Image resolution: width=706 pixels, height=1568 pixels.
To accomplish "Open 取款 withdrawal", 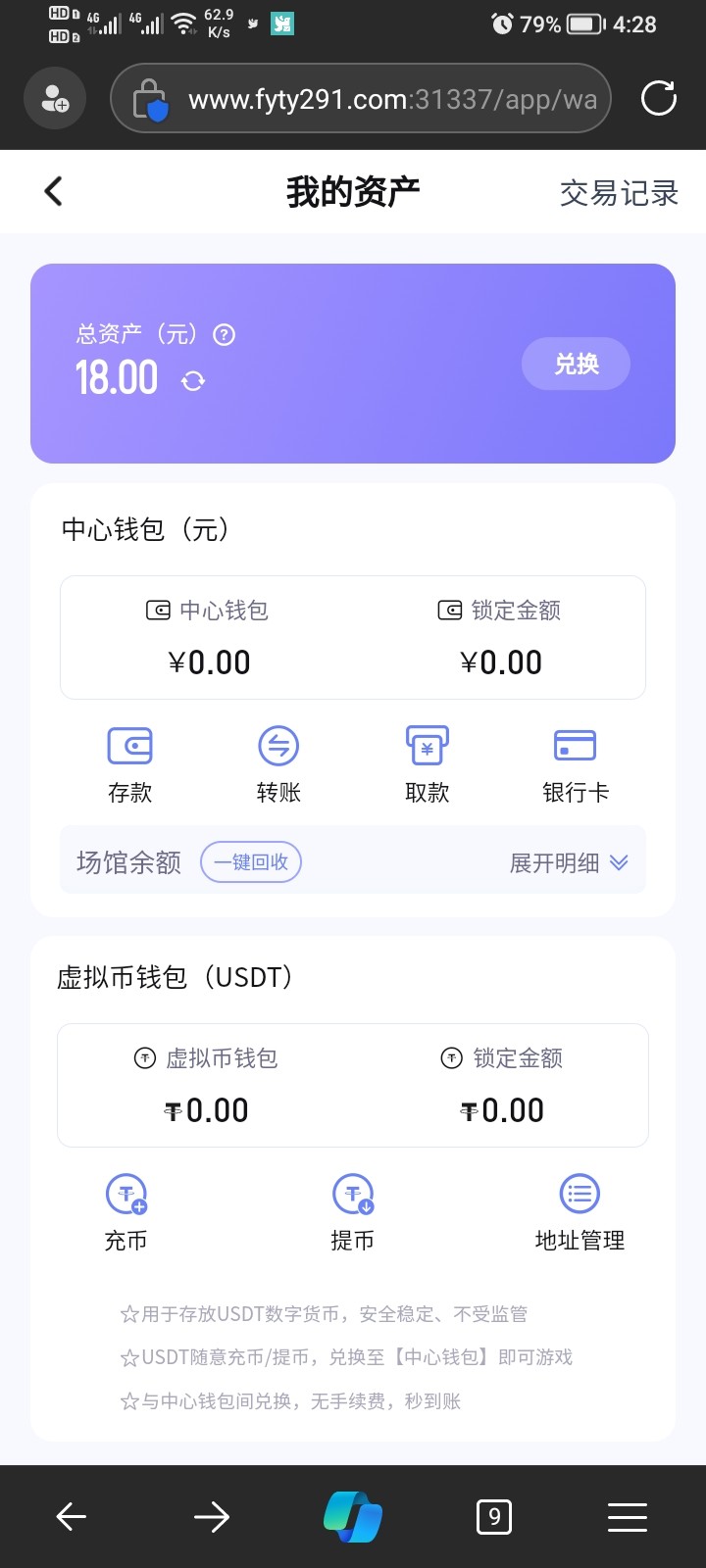I will point(428,764).
